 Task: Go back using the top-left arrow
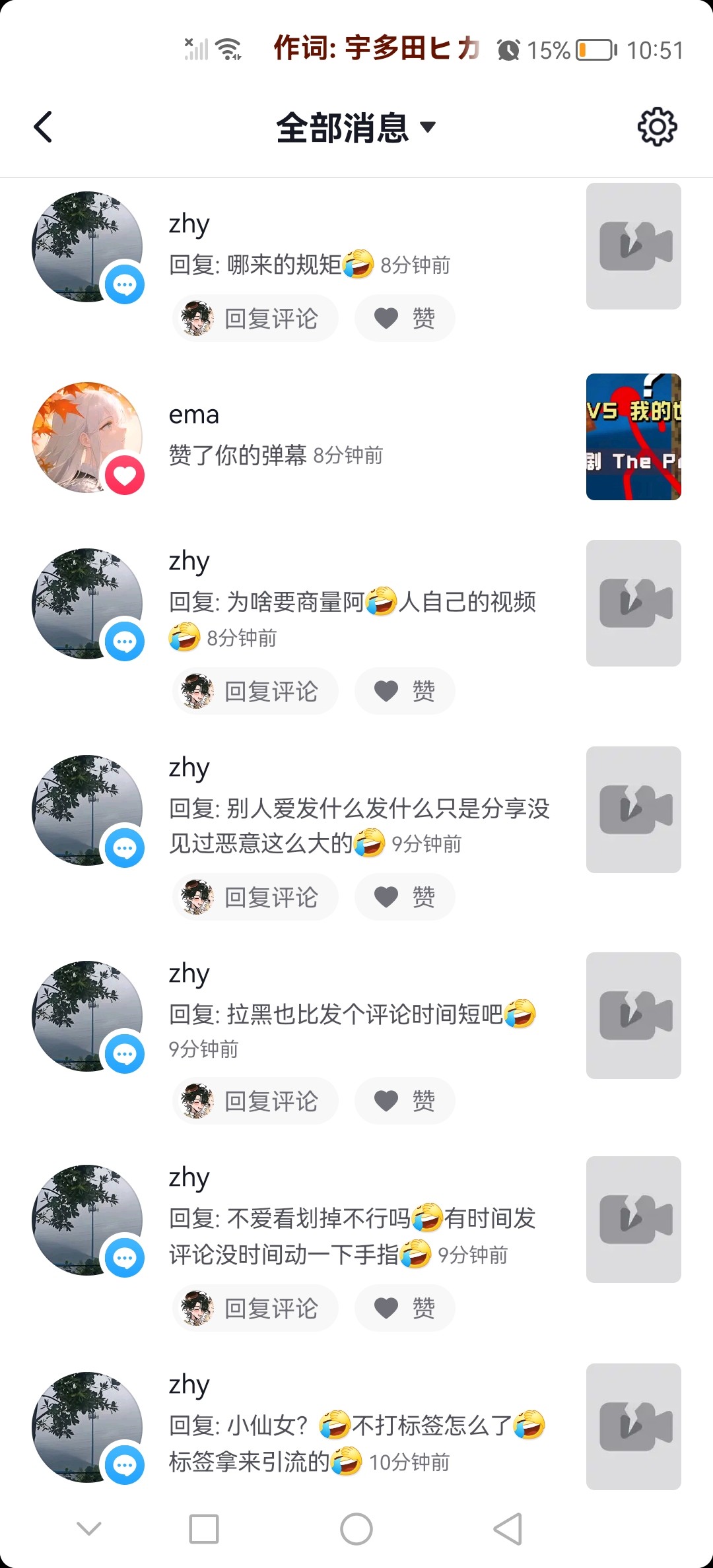(44, 127)
